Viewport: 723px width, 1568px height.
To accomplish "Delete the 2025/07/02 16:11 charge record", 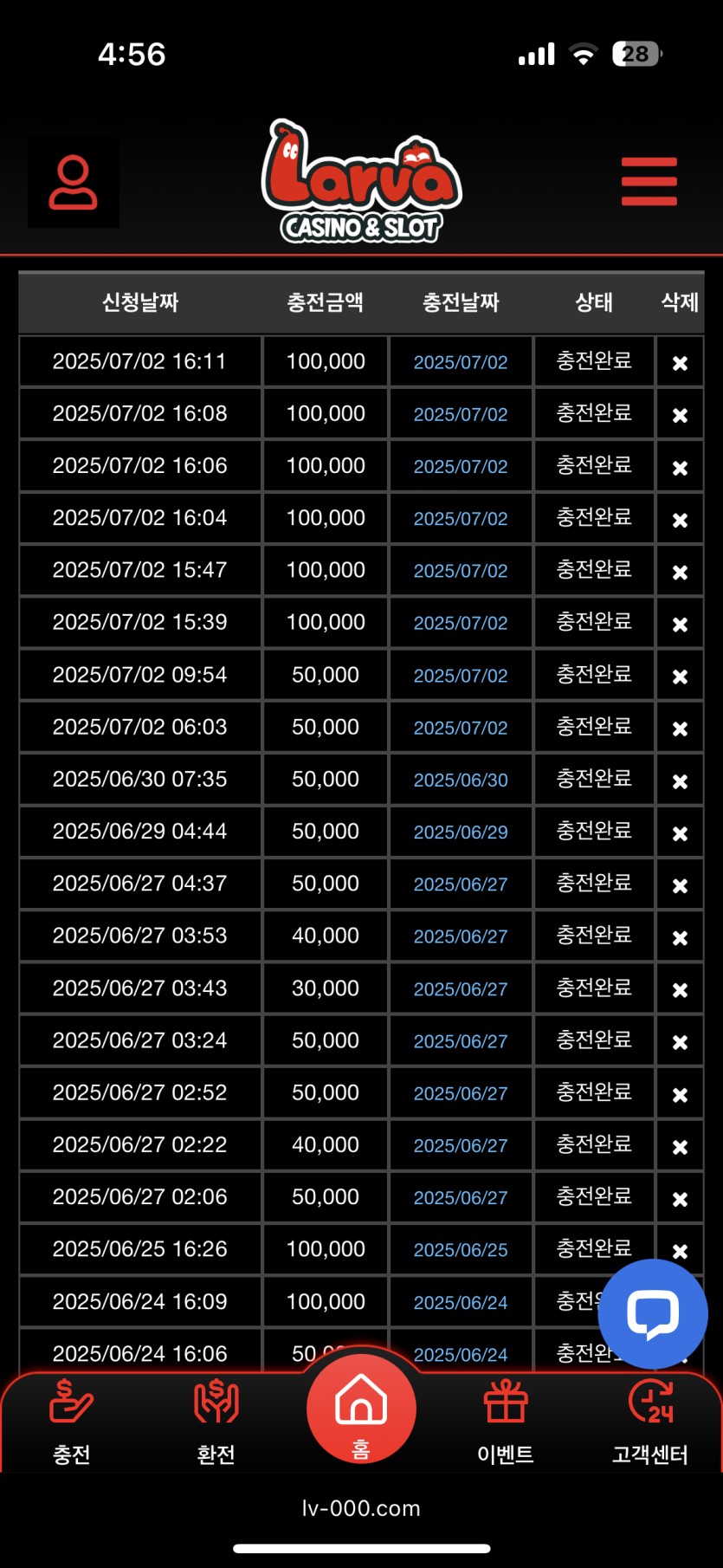I will click(681, 363).
